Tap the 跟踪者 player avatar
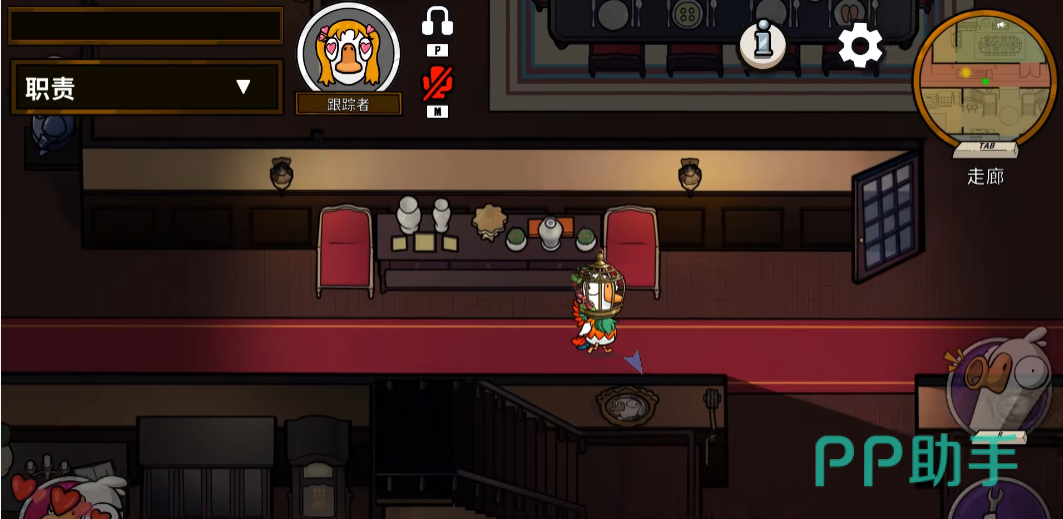The image size is (1063, 519). coord(349,50)
